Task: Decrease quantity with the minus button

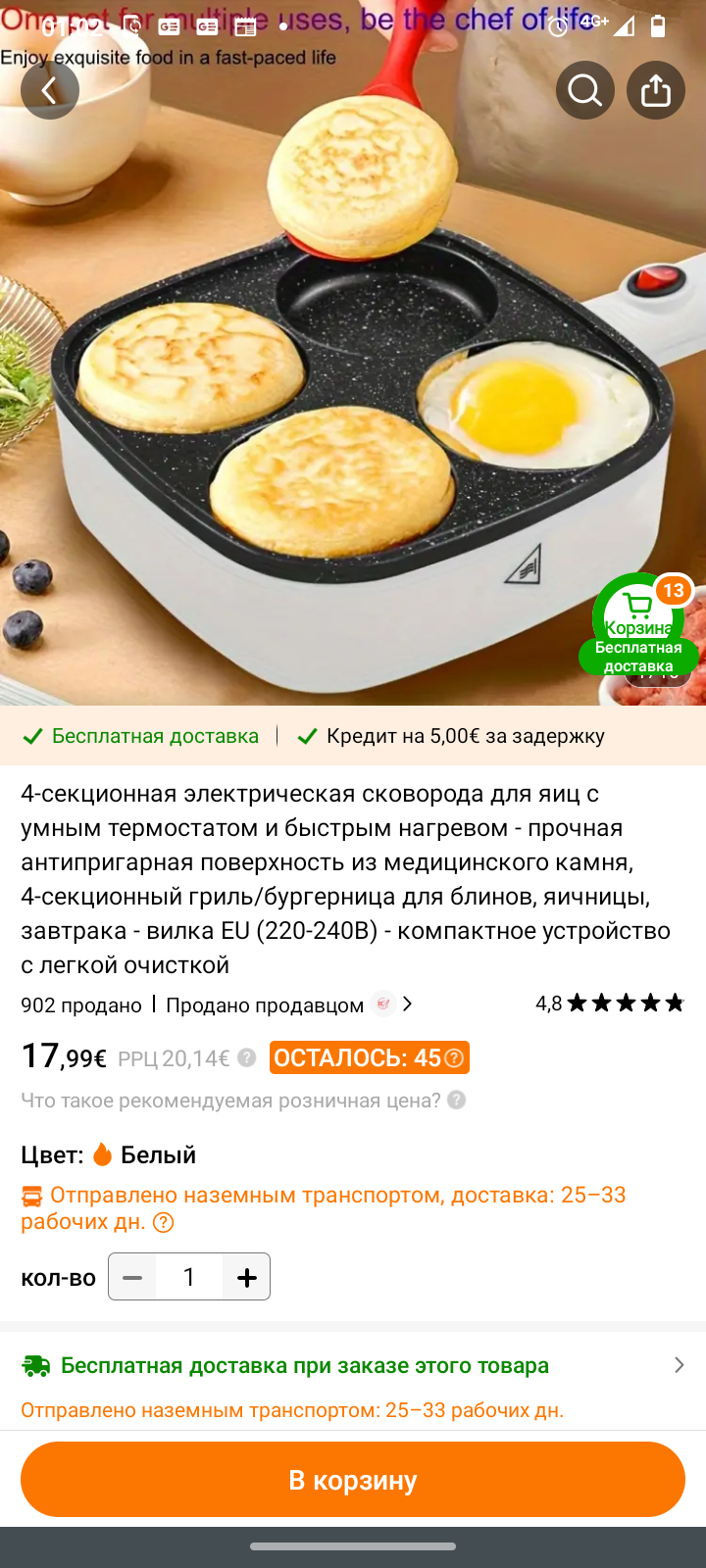Action: point(132,1277)
